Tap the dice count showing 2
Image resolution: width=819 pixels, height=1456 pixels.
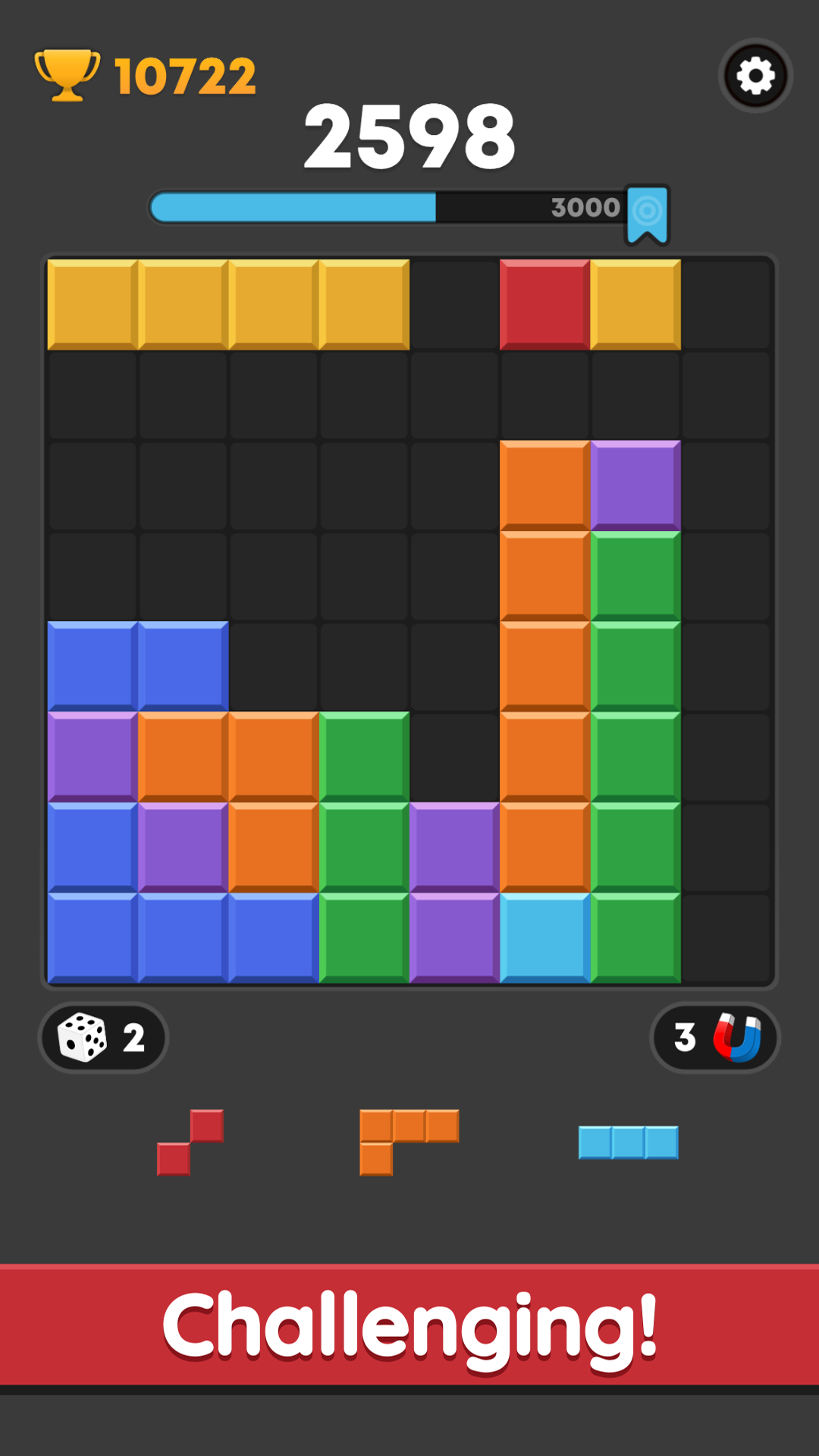tap(133, 1037)
